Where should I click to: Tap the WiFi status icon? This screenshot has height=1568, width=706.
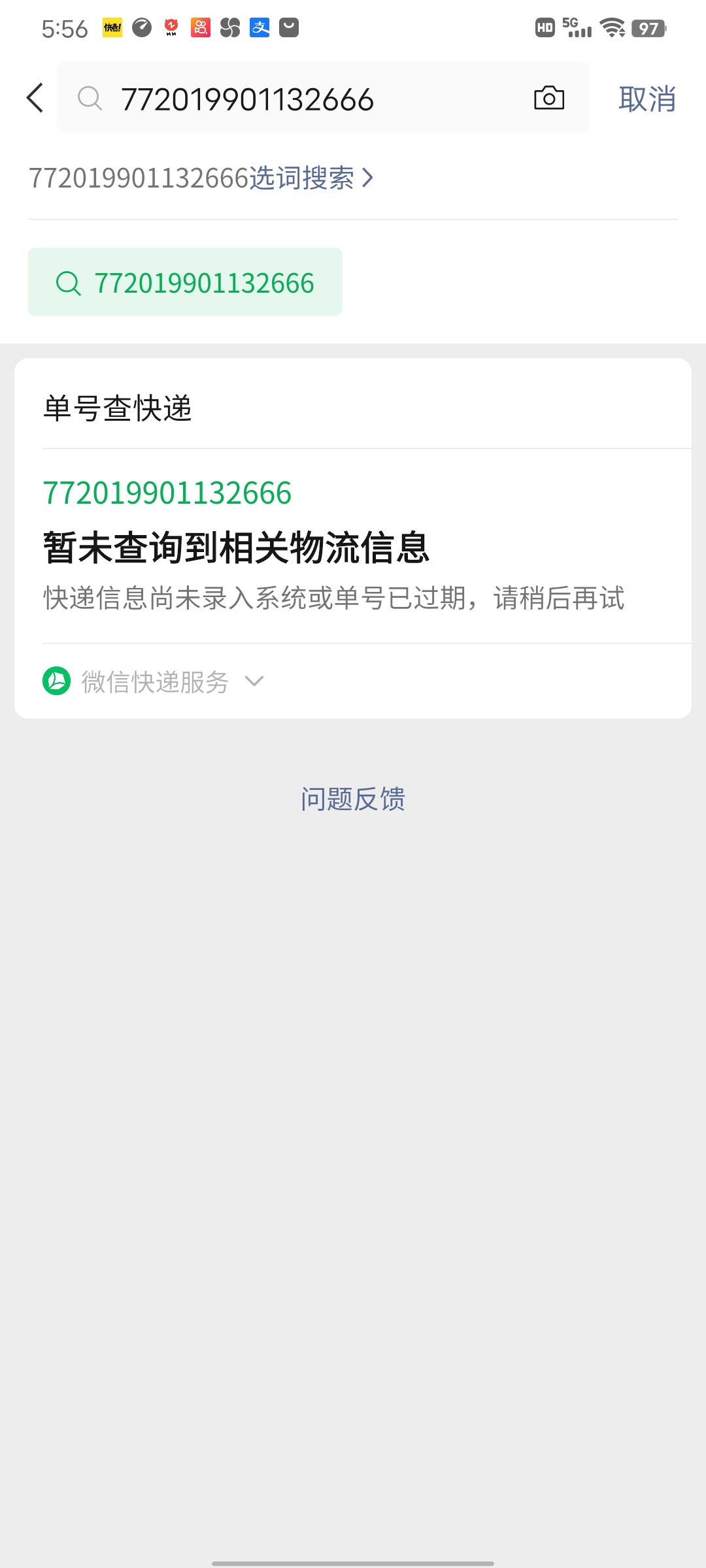(612, 27)
